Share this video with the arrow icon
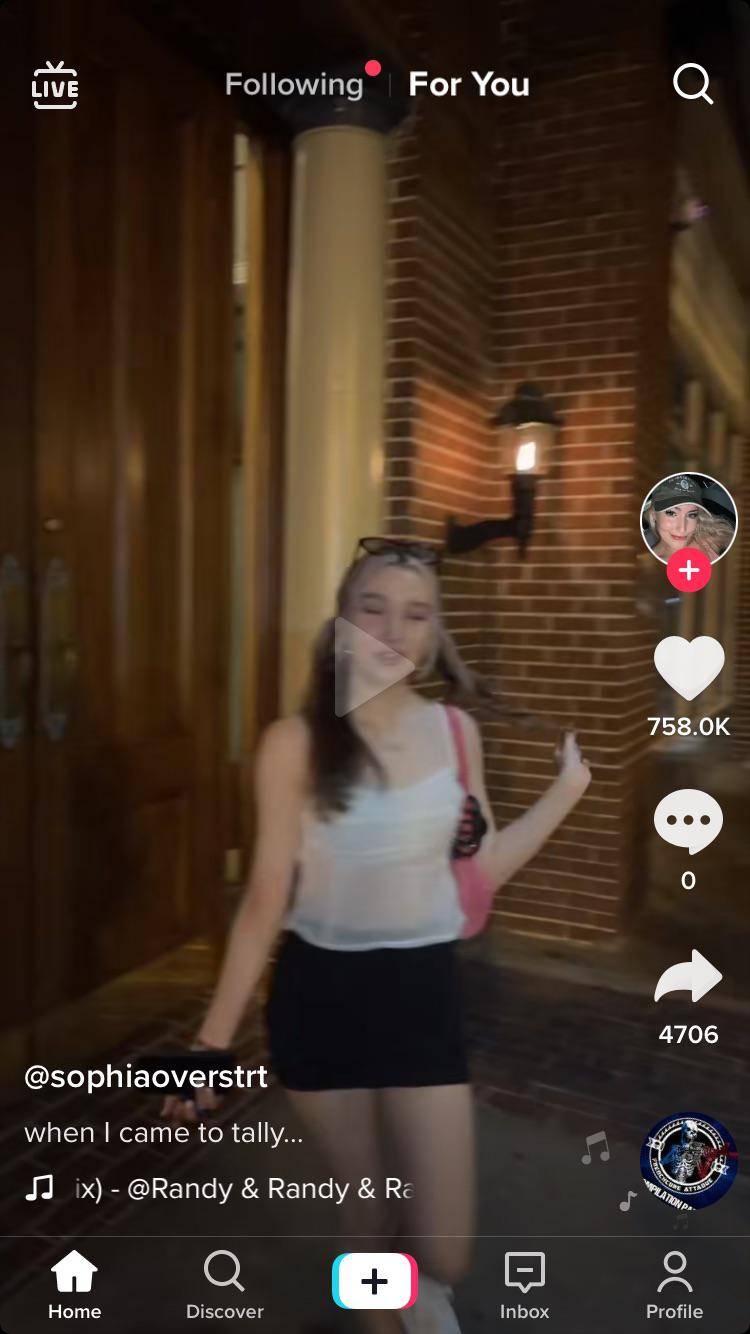 (x=688, y=977)
